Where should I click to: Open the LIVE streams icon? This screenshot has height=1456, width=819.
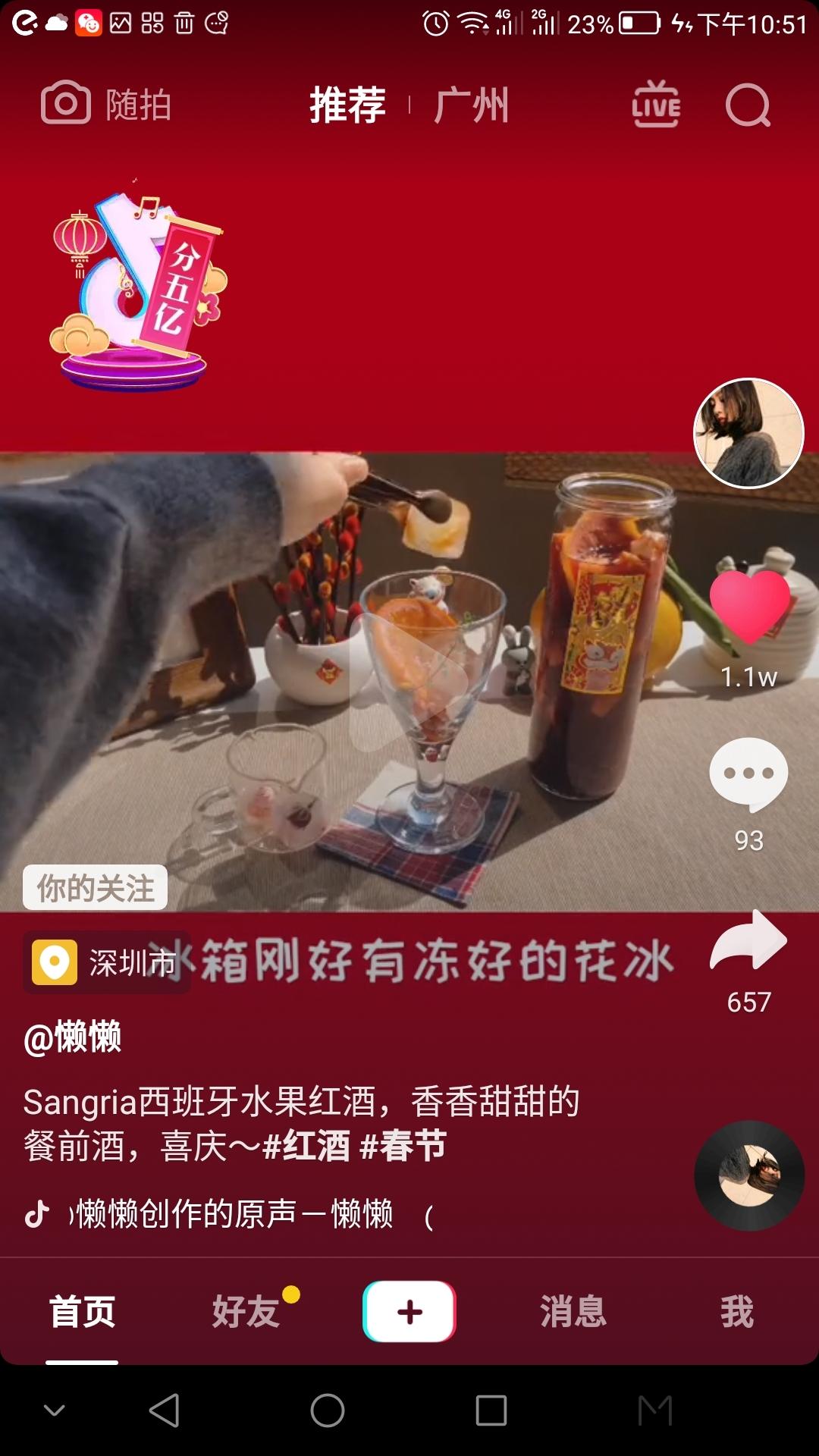point(656,105)
